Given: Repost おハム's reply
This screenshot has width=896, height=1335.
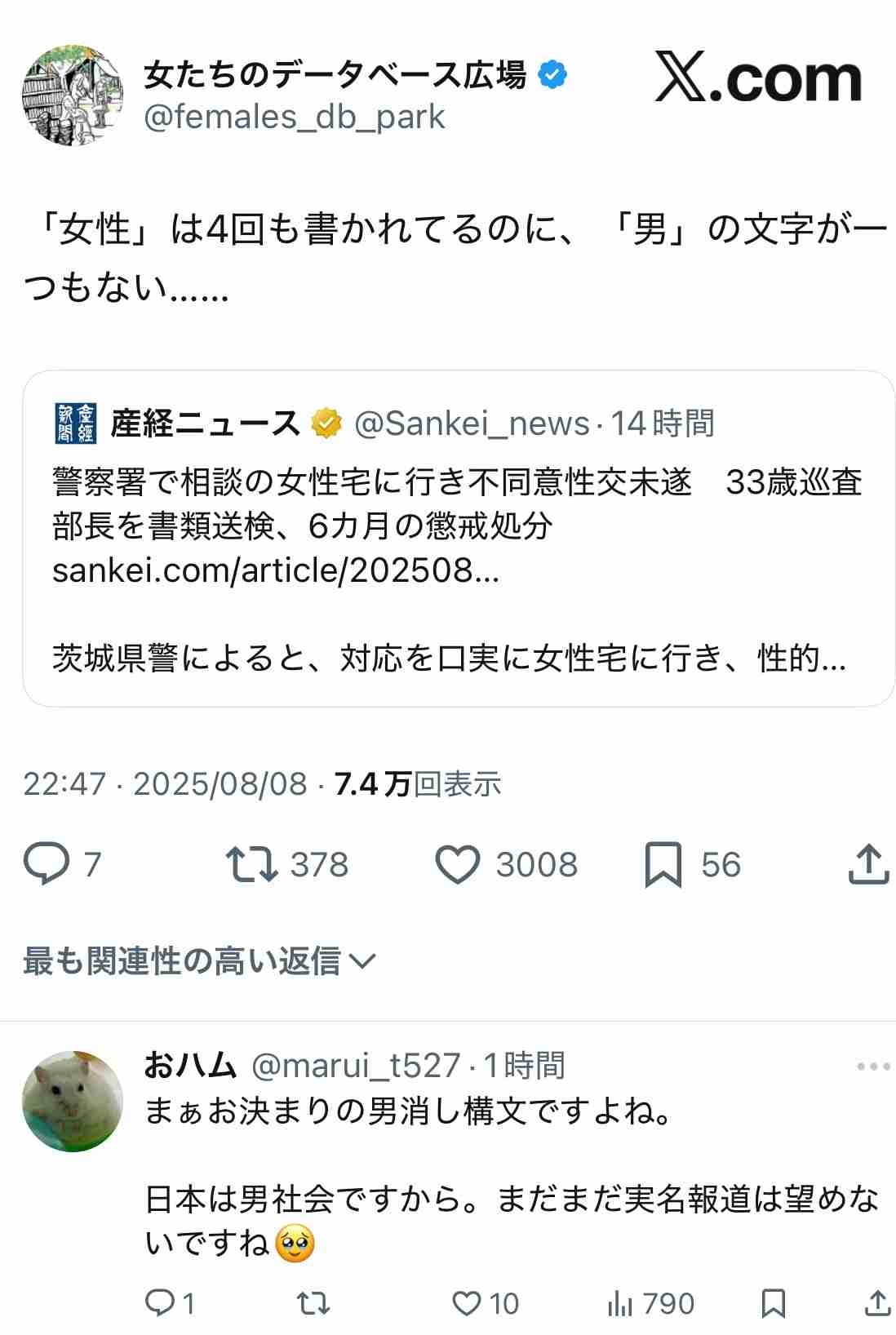Looking at the screenshot, I should 313,1303.
